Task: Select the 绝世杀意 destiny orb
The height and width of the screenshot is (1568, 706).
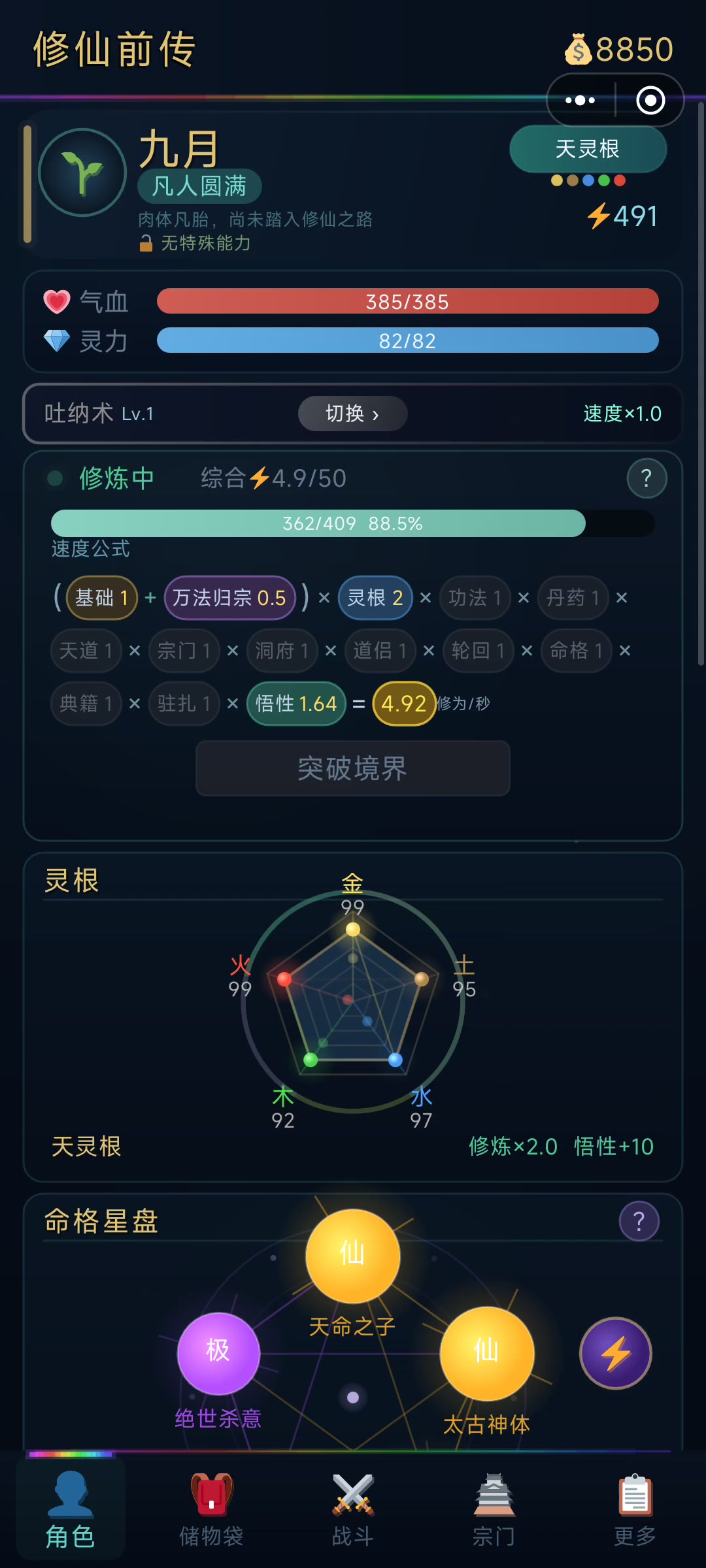Action: point(218,1353)
